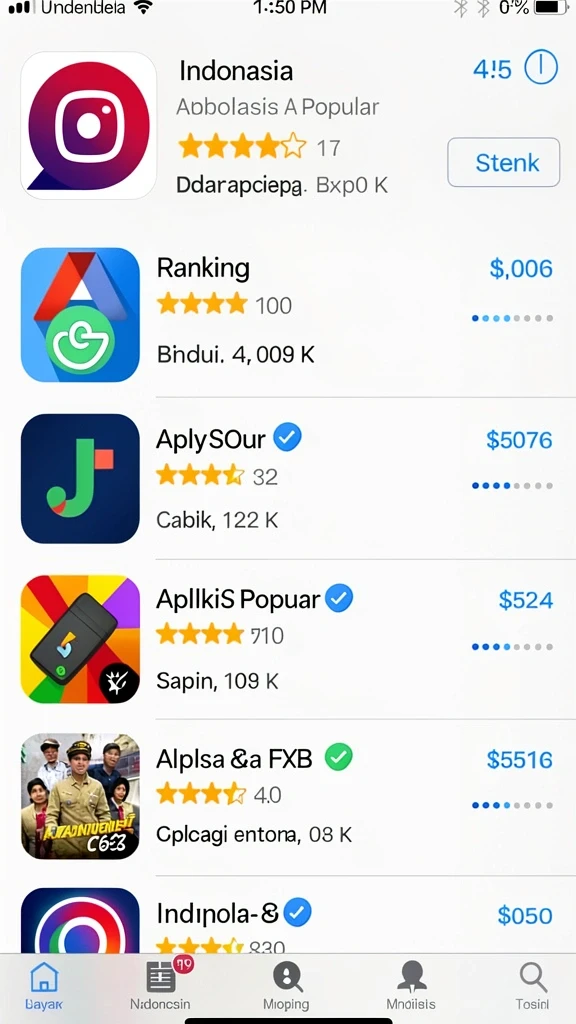Open the Nidoncsin tab with badge
The image size is (576, 1024).
coord(160,986)
